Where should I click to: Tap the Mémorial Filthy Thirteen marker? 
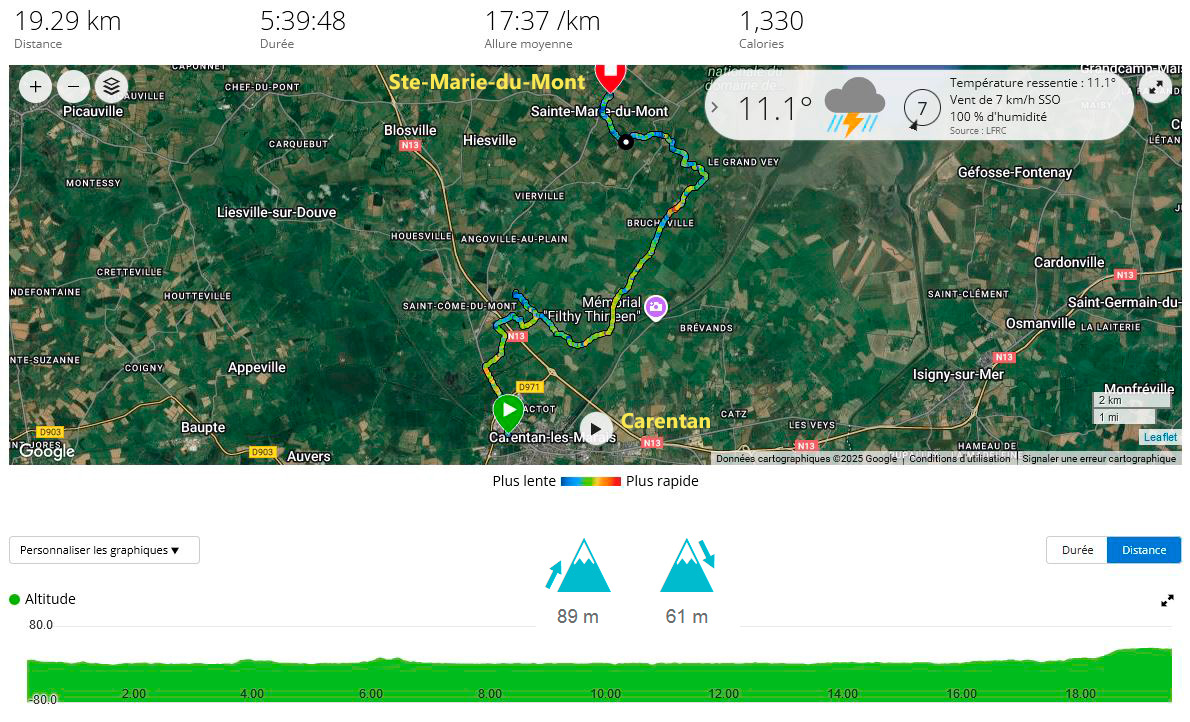(x=655, y=307)
